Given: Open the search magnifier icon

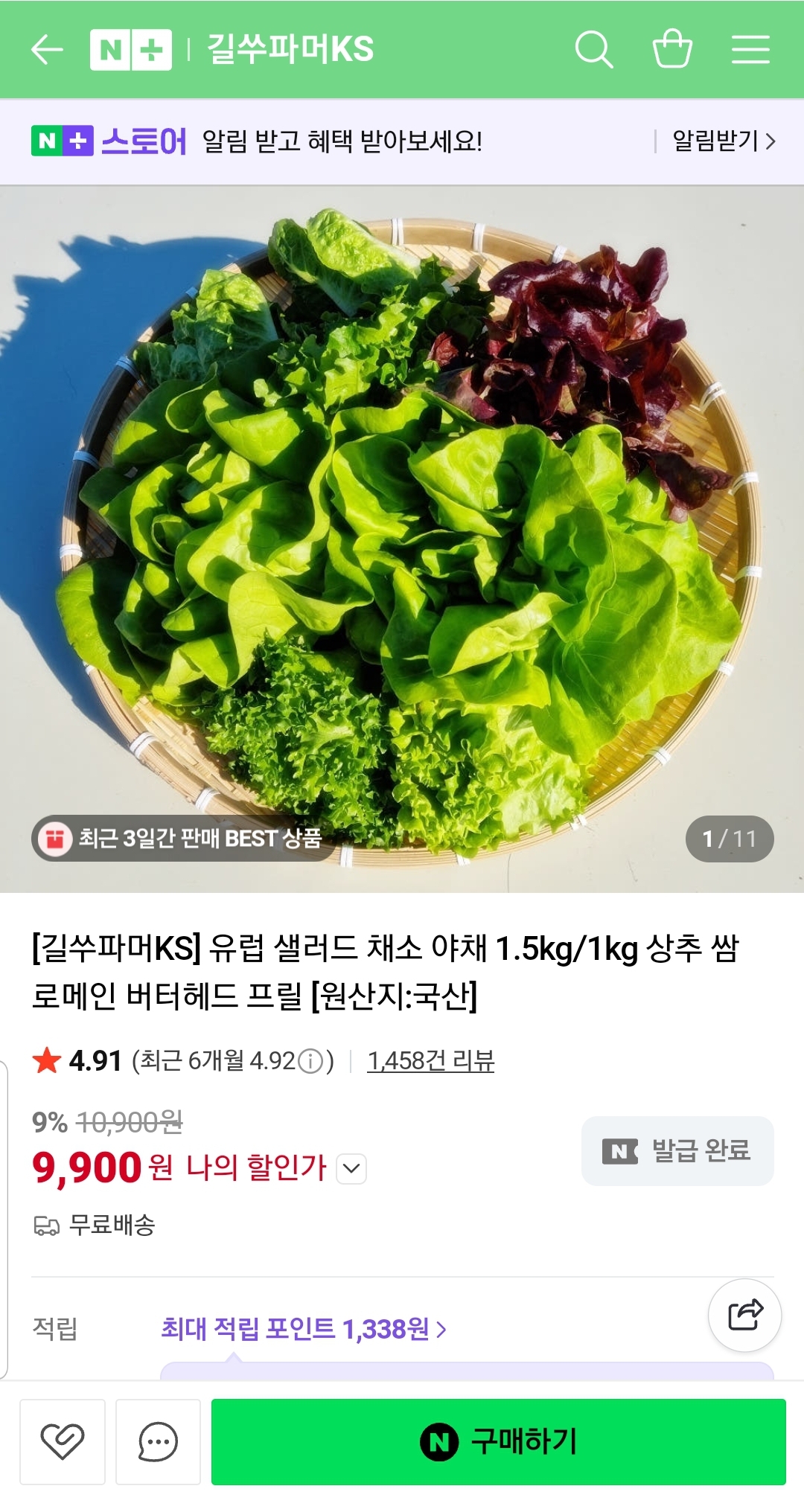Looking at the screenshot, I should coord(594,50).
